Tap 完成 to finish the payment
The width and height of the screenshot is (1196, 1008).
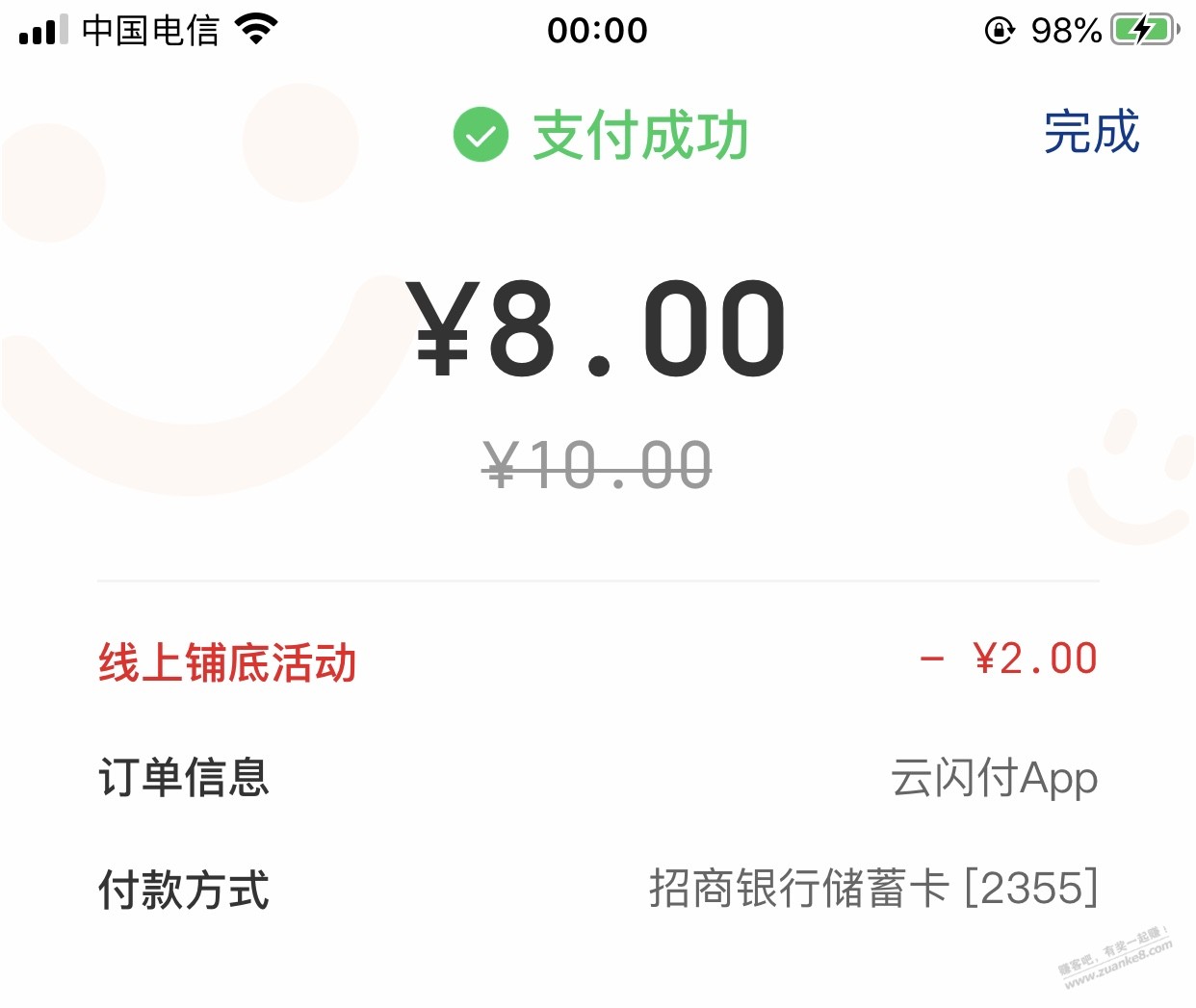tap(1091, 133)
